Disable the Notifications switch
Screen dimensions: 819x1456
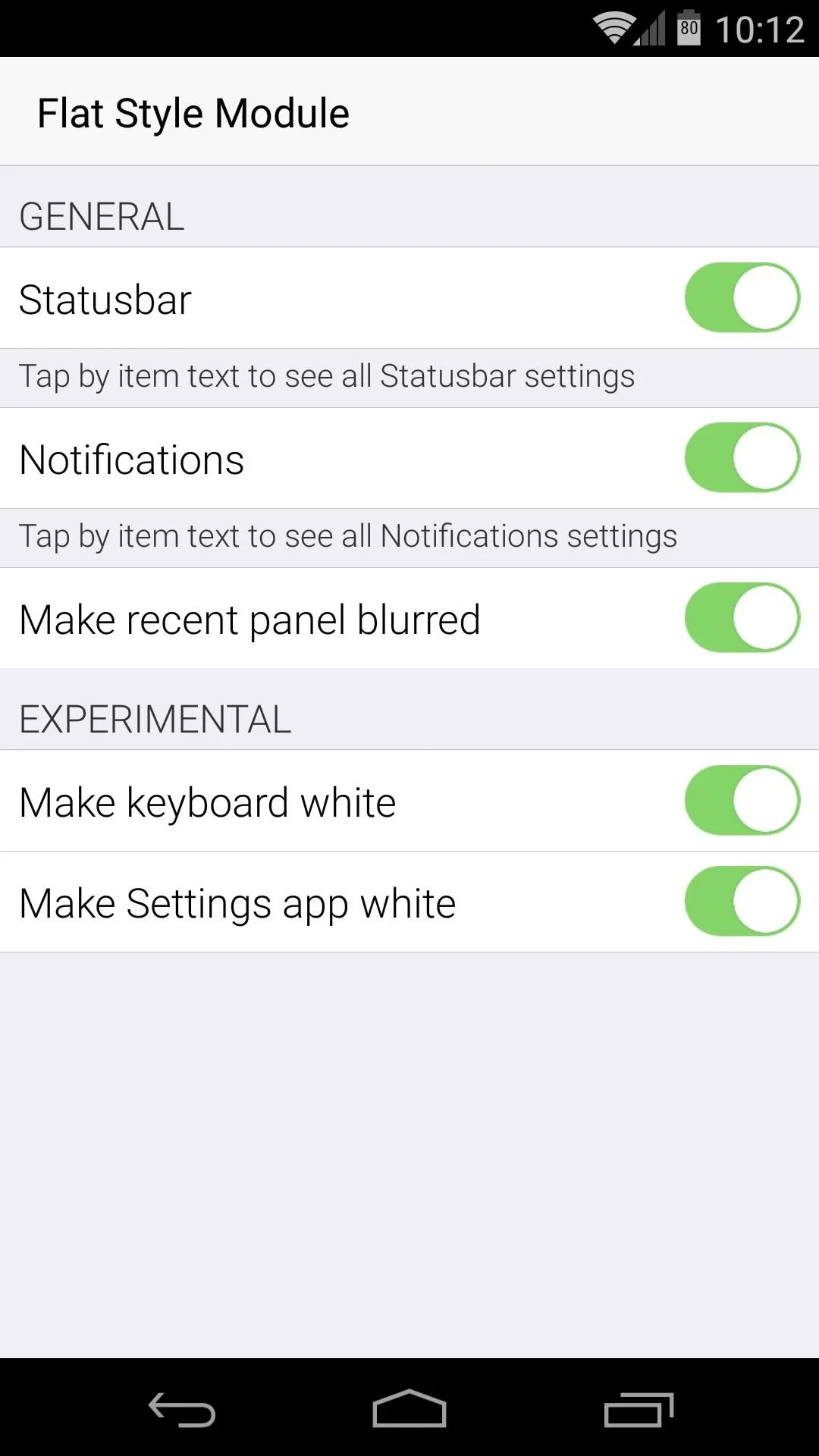point(742,457)
